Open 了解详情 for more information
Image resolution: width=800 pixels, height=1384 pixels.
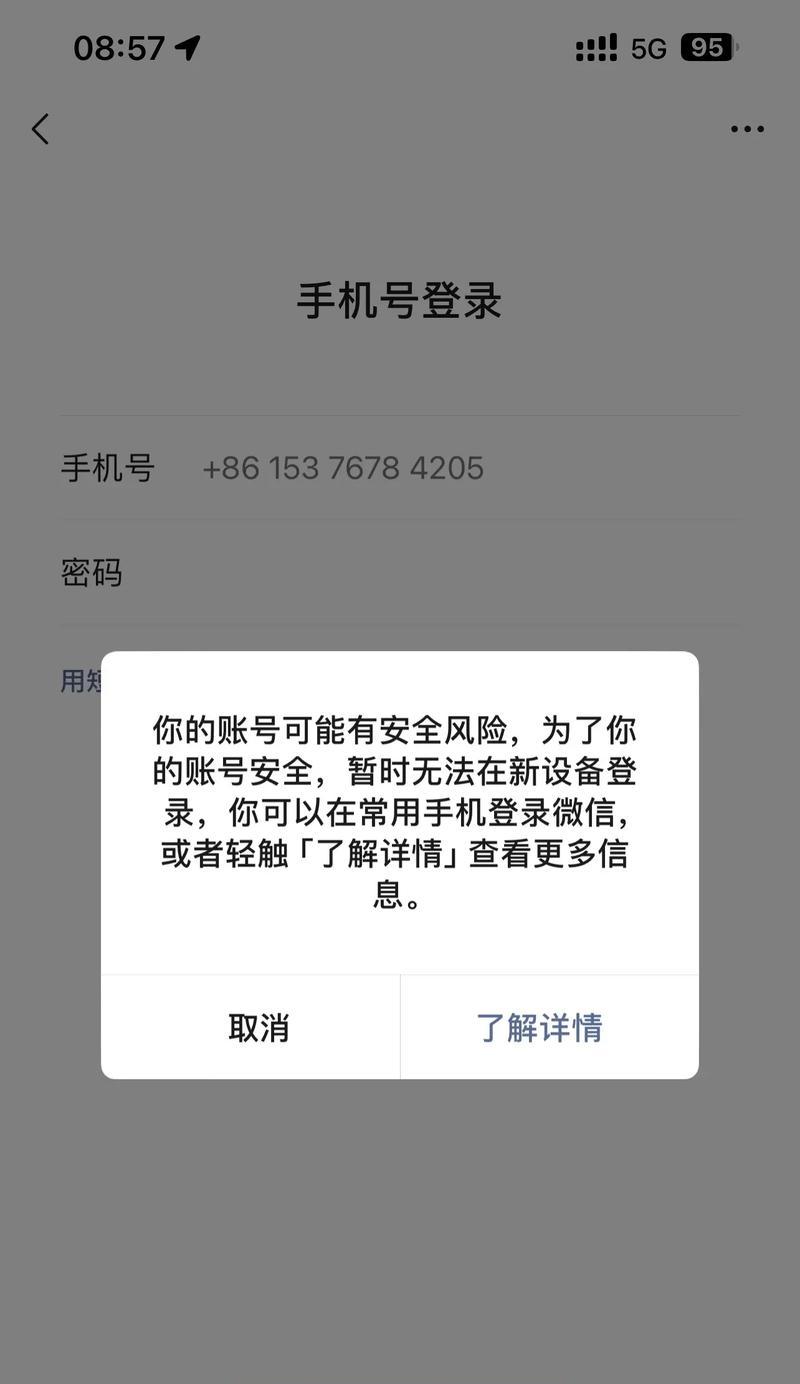[549, 1027]
